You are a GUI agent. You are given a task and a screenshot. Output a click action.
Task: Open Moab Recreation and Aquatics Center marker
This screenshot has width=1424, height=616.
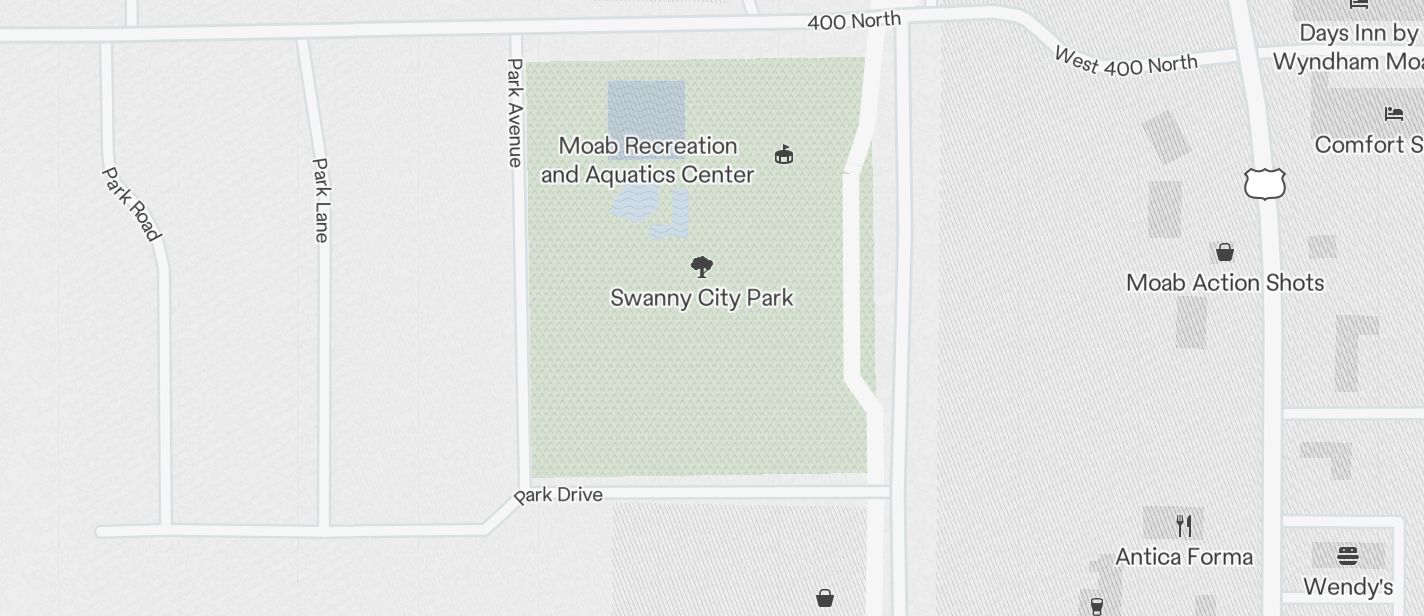point(784,155)
